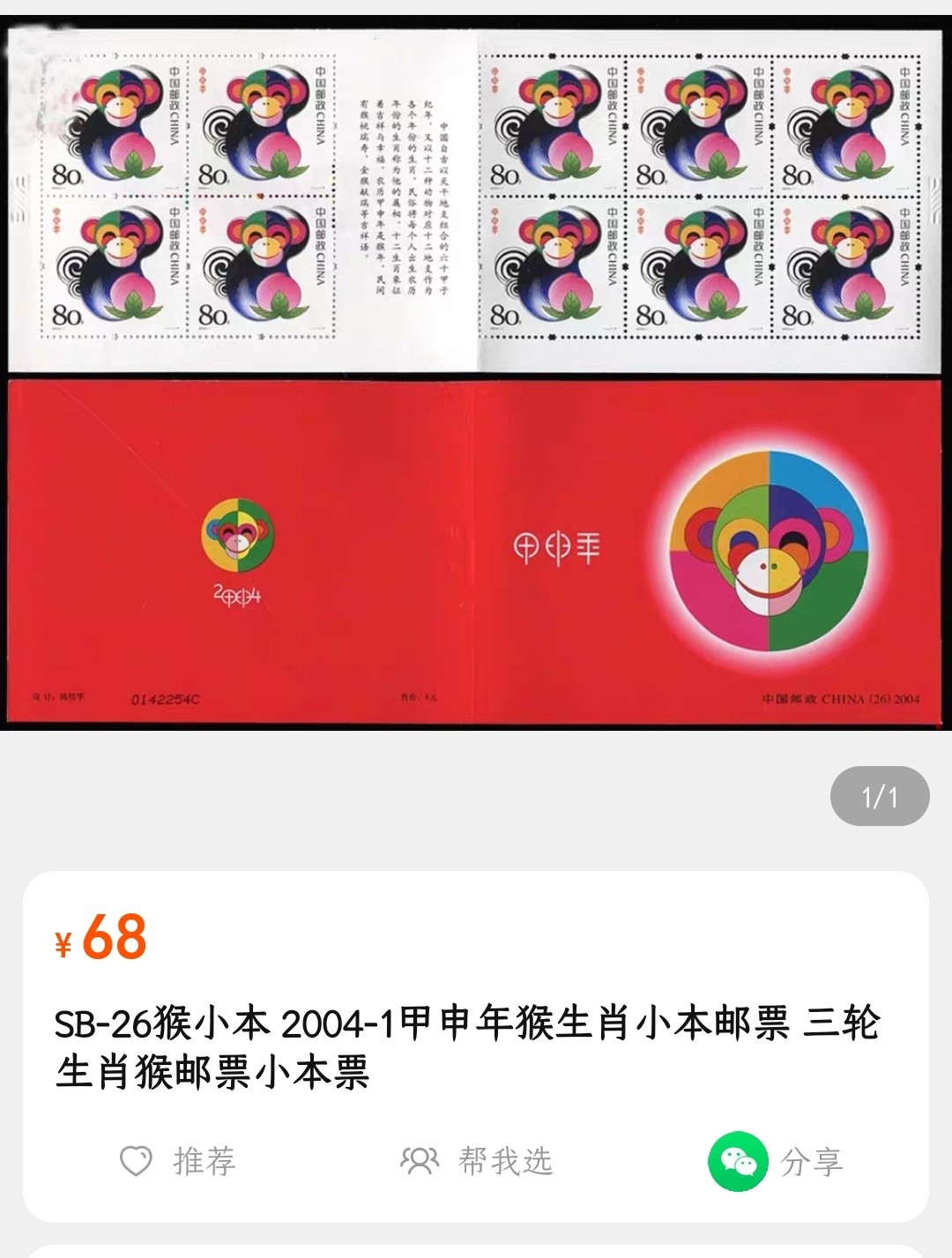Open the 帮我选 option
952x1258 pixels.
pos(477,1161)
